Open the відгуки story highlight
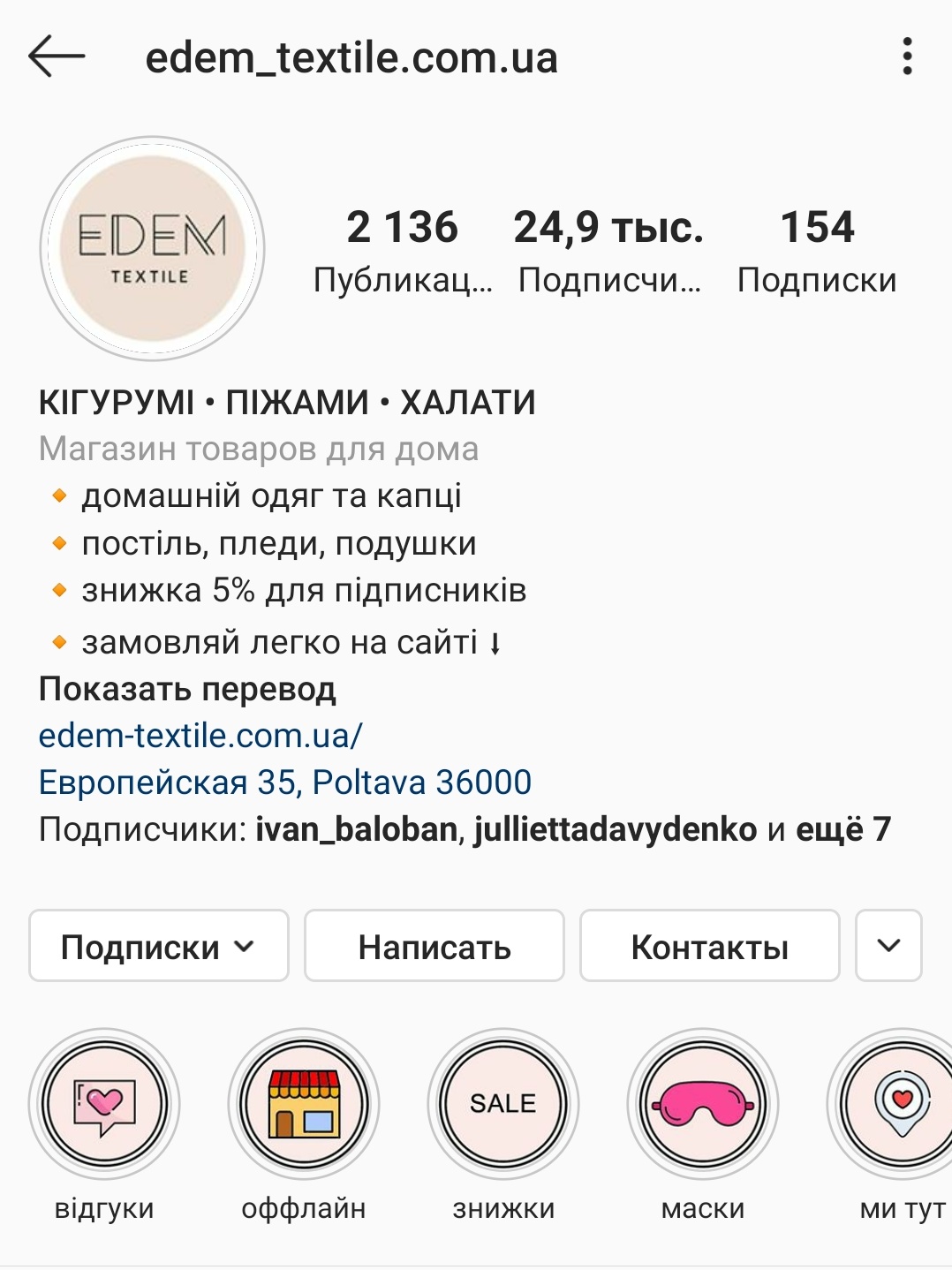Image resolution: width=952 pixels, height=1270 pixels. tap(104, 1104)
